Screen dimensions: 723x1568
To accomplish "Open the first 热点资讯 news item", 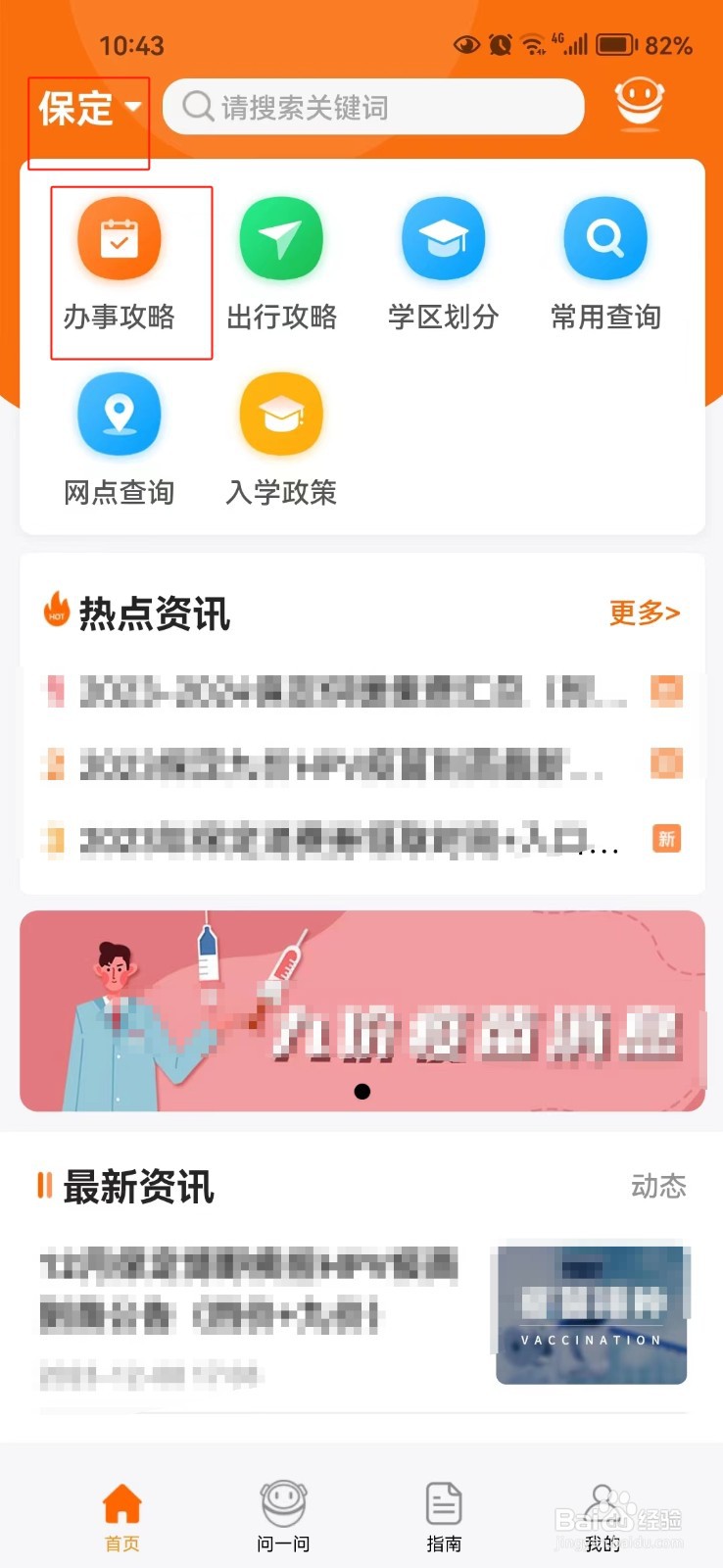I will [343, 690].
